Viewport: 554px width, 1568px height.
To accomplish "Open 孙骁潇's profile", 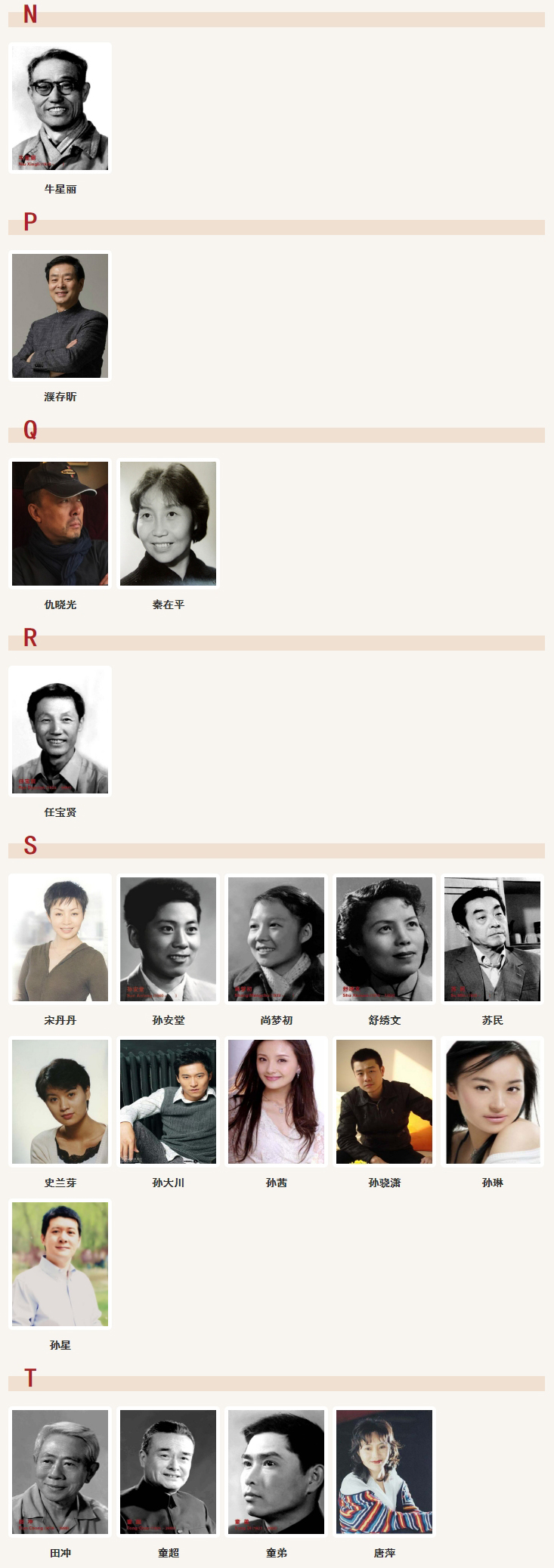I will 384,1102.
